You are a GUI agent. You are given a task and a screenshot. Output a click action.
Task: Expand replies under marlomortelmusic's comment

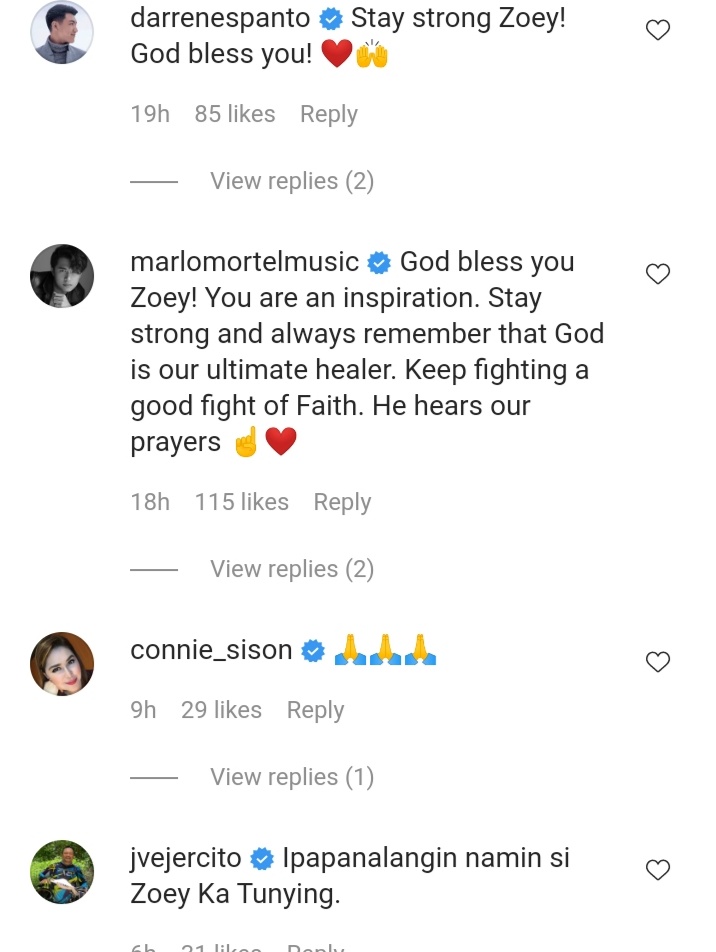292,569
